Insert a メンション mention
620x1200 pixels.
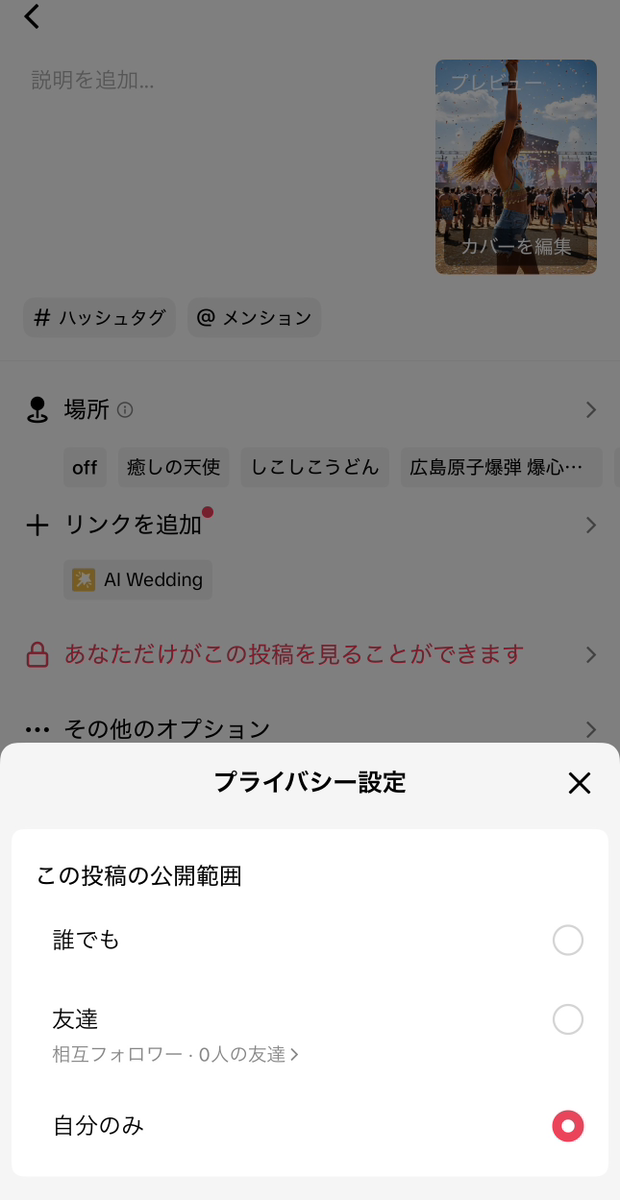click(254, 318)
